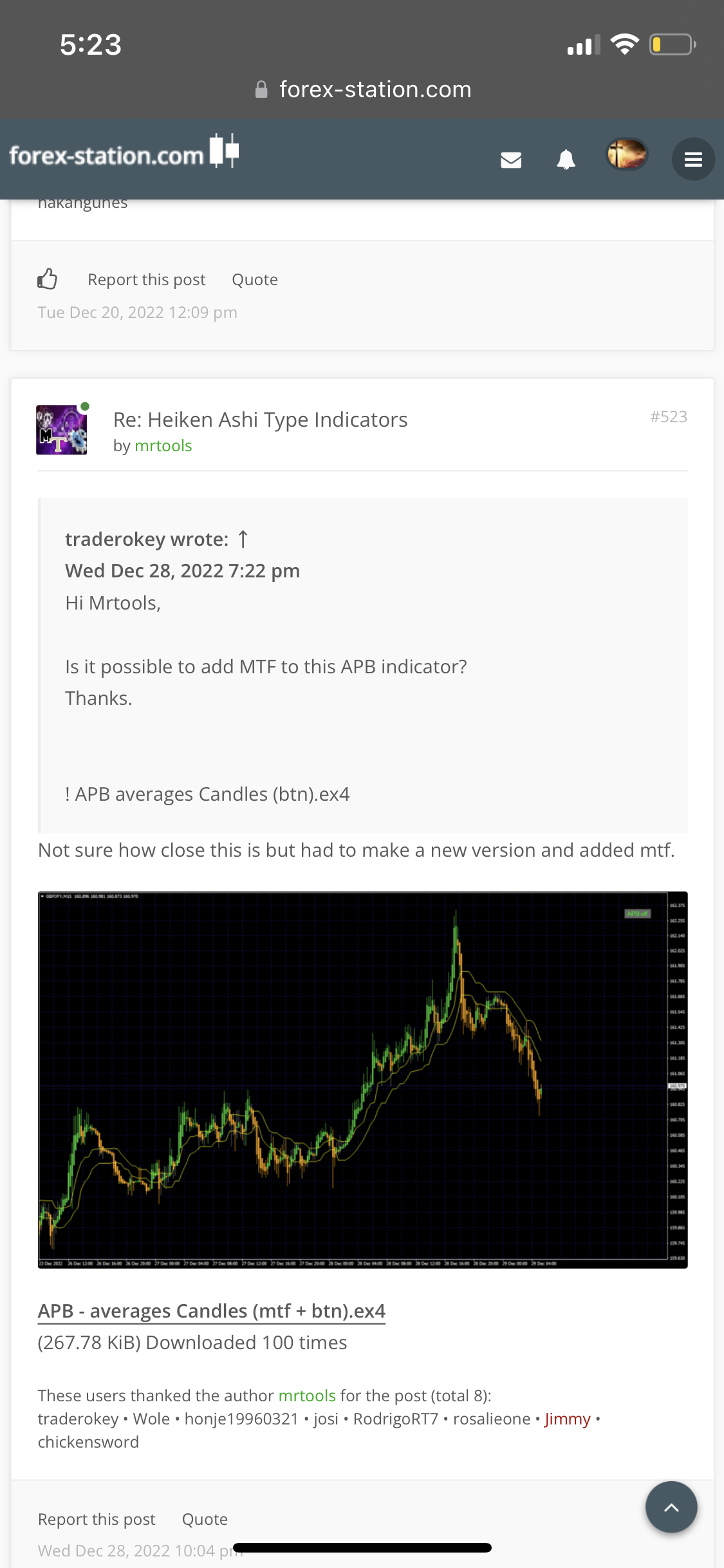
Task: Open post number #523 permalink
Action: tap(668, 416)
